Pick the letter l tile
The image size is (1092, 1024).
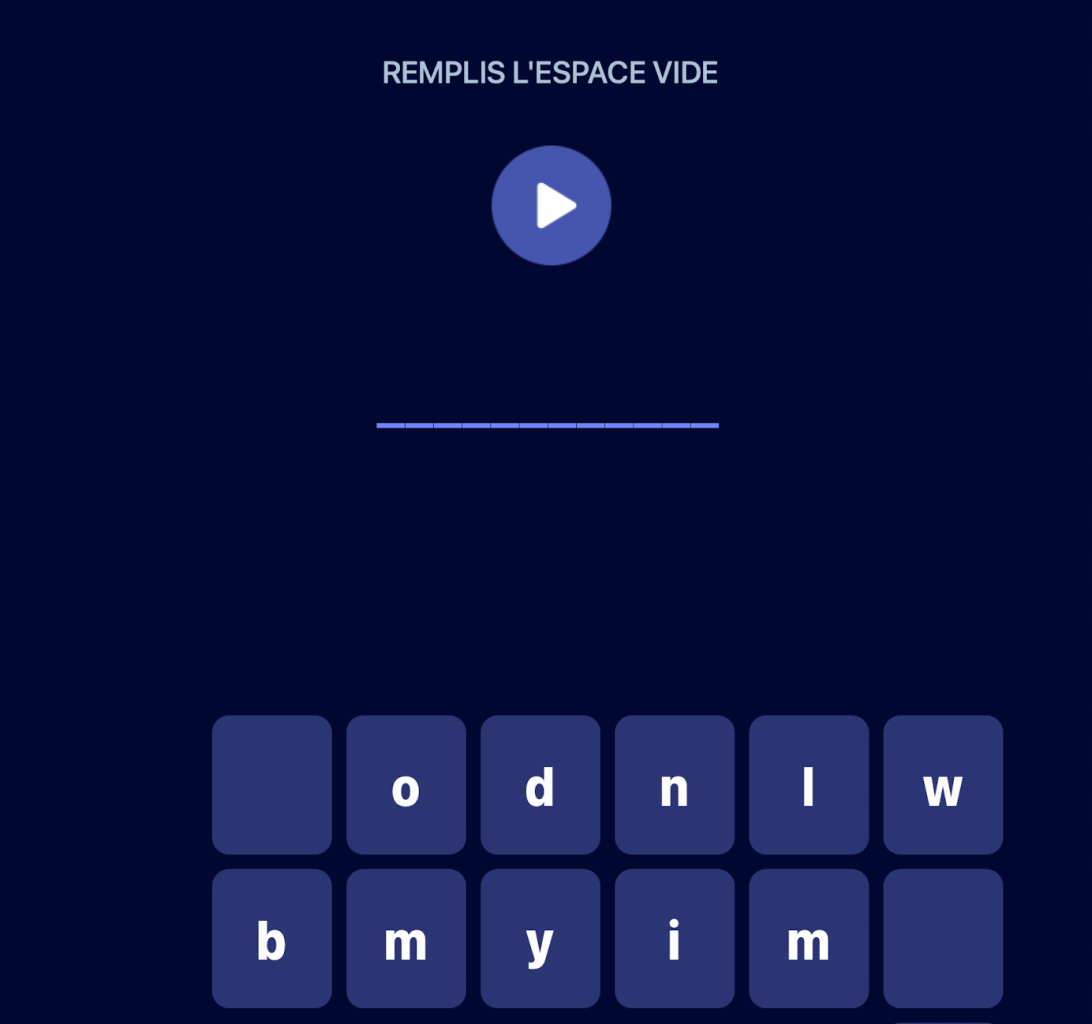(x=808, y=785)
